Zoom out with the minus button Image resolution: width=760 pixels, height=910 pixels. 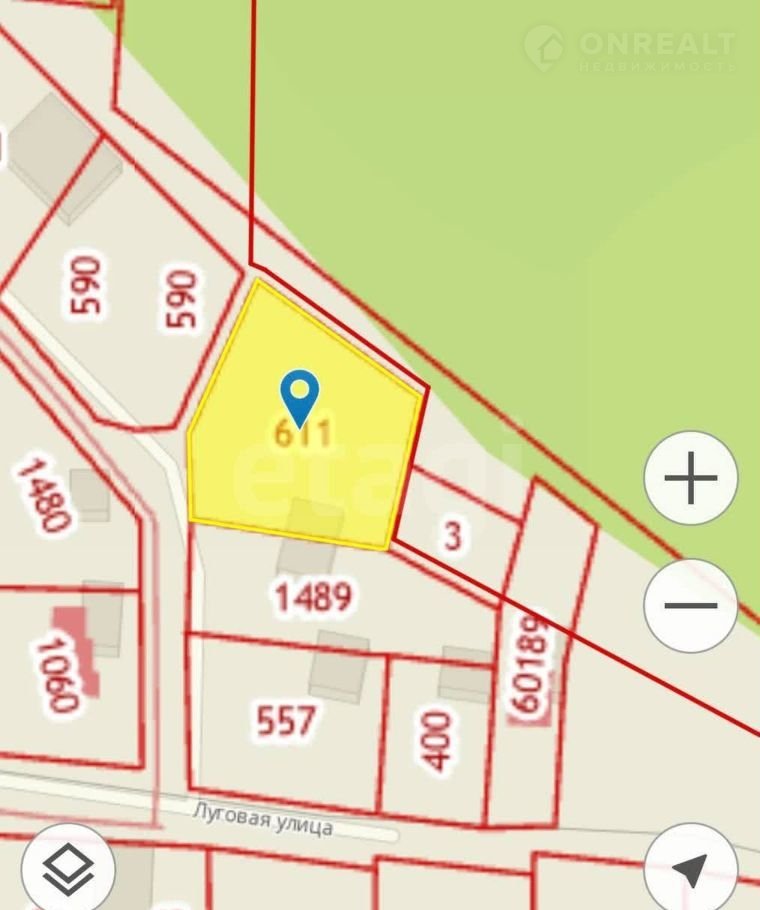pyautogui.click(x=691, y=606)
